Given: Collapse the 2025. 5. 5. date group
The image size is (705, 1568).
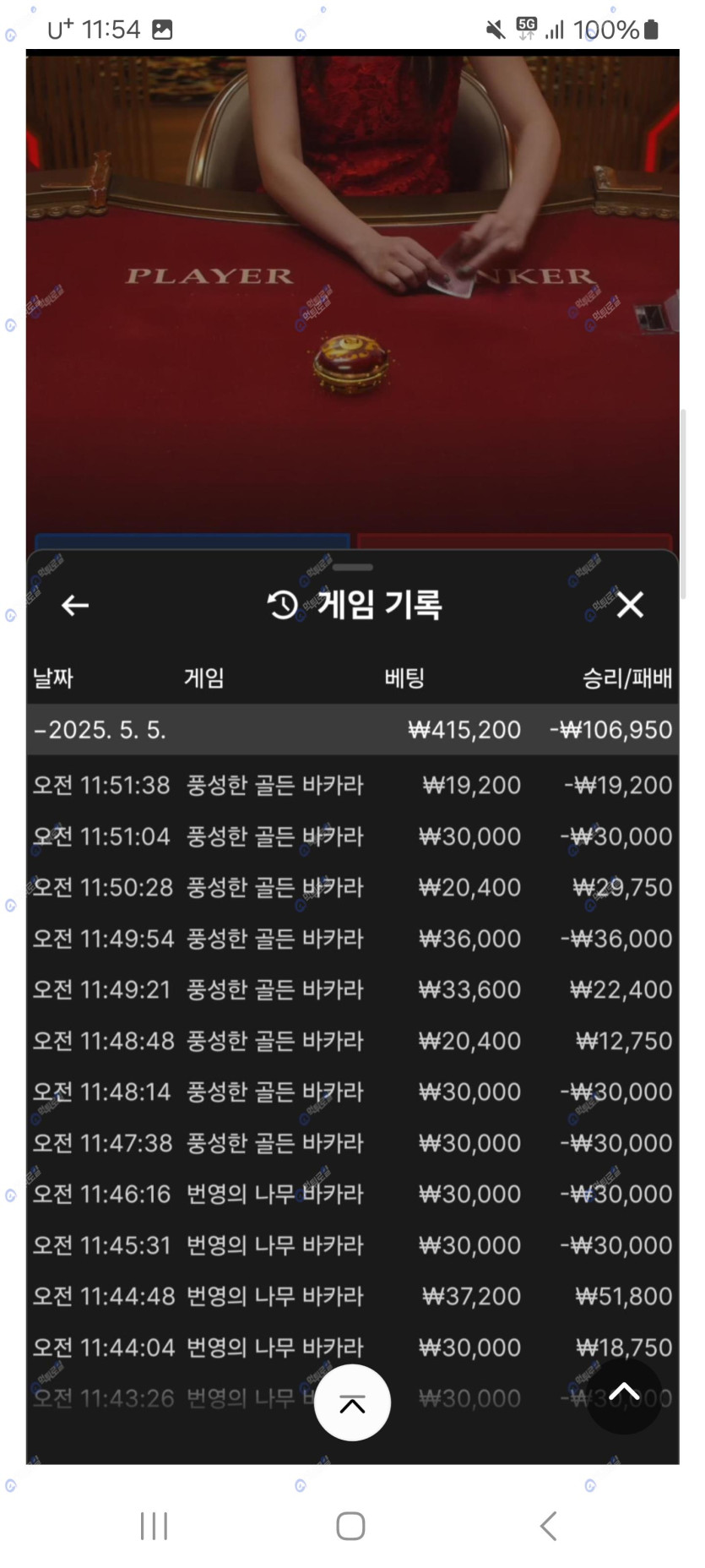Looking at the screenshot, I should tap(99, 730).
